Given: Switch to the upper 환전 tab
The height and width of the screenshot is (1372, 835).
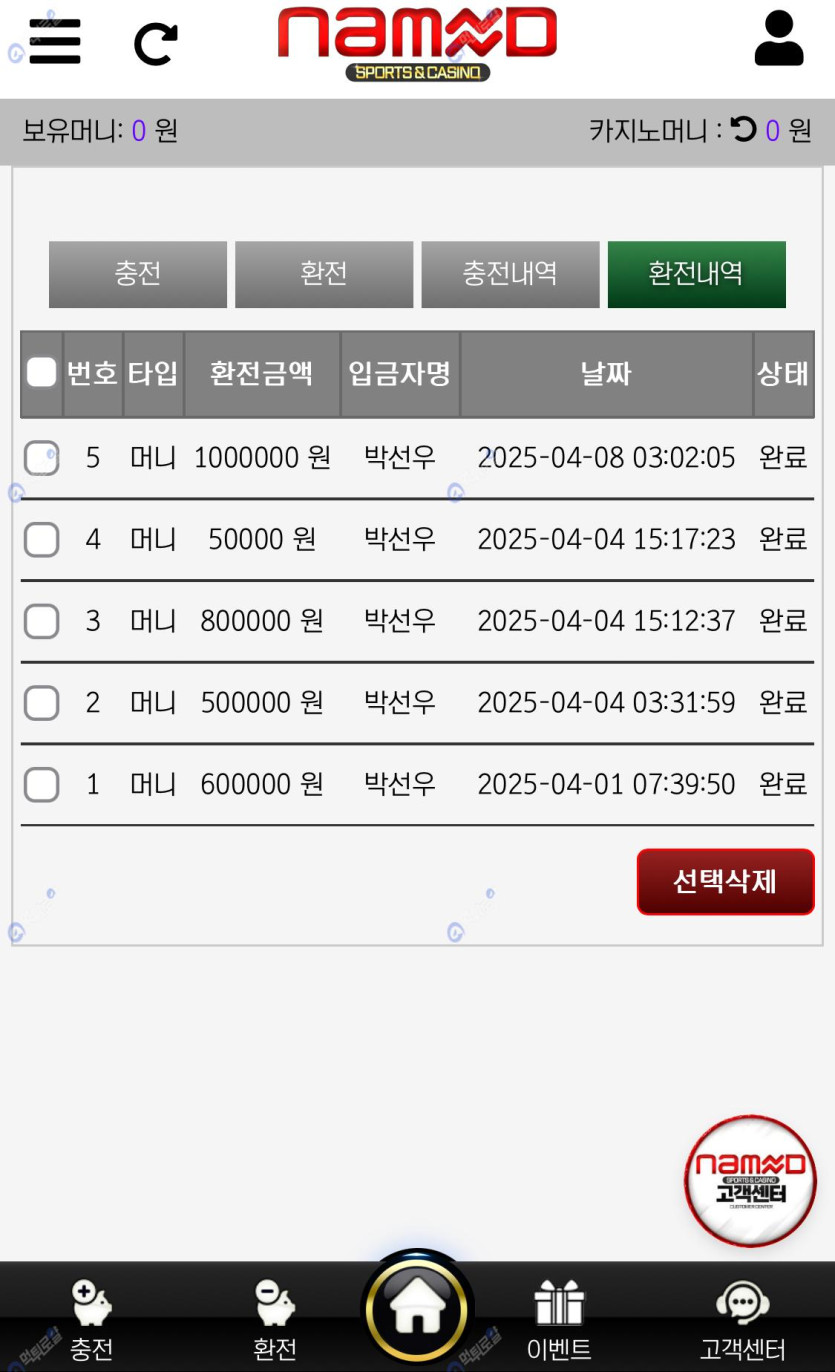Looking at the screenshot, I should (x=324, y=274).
